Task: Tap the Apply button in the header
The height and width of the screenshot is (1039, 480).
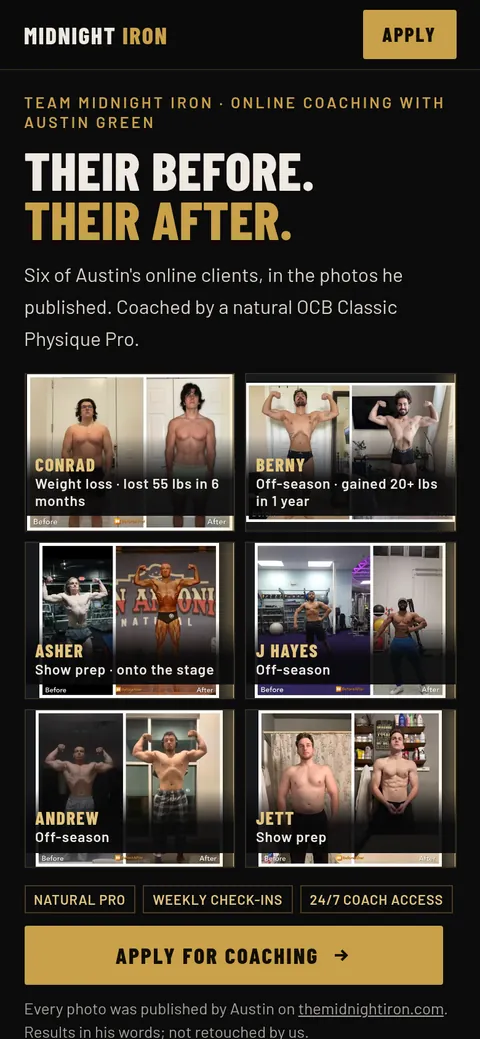Action: 410,34
